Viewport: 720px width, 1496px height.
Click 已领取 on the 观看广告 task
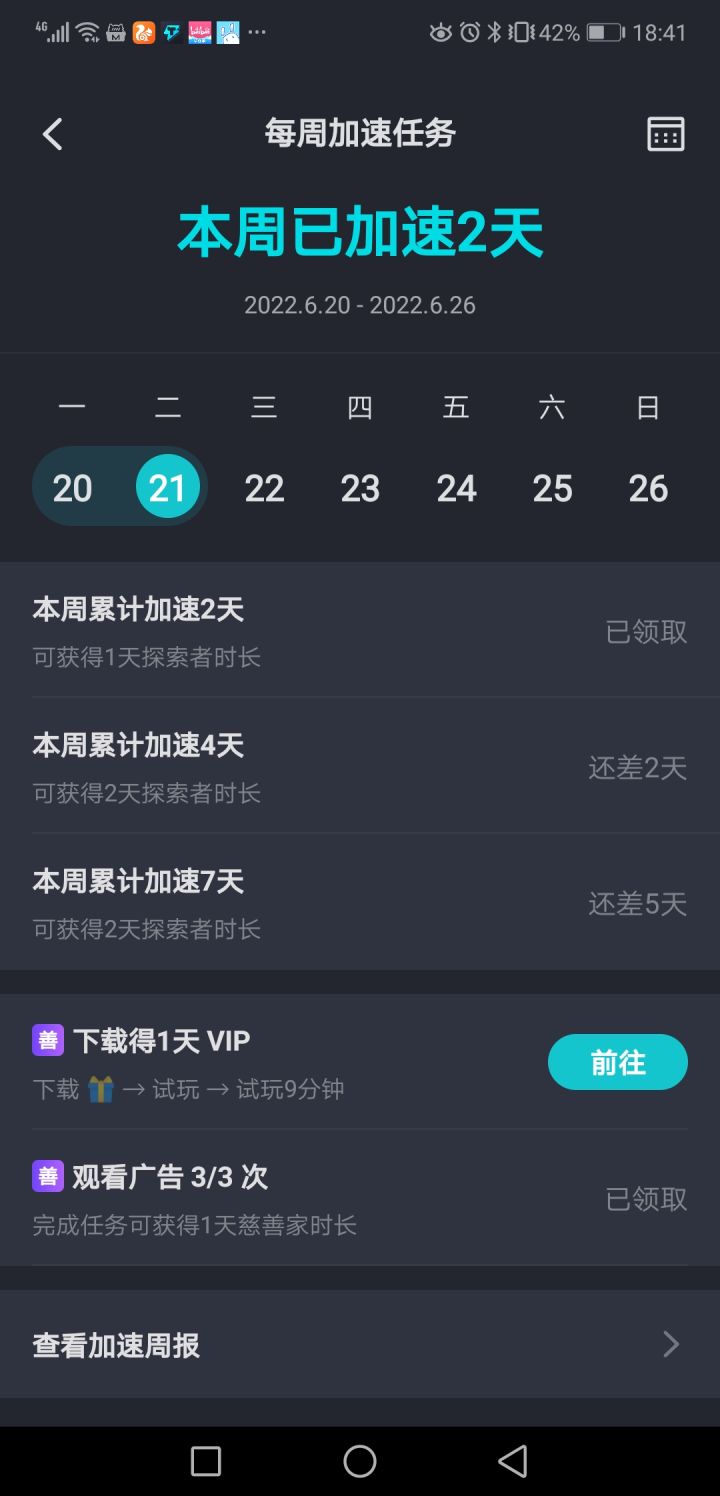645,1200
